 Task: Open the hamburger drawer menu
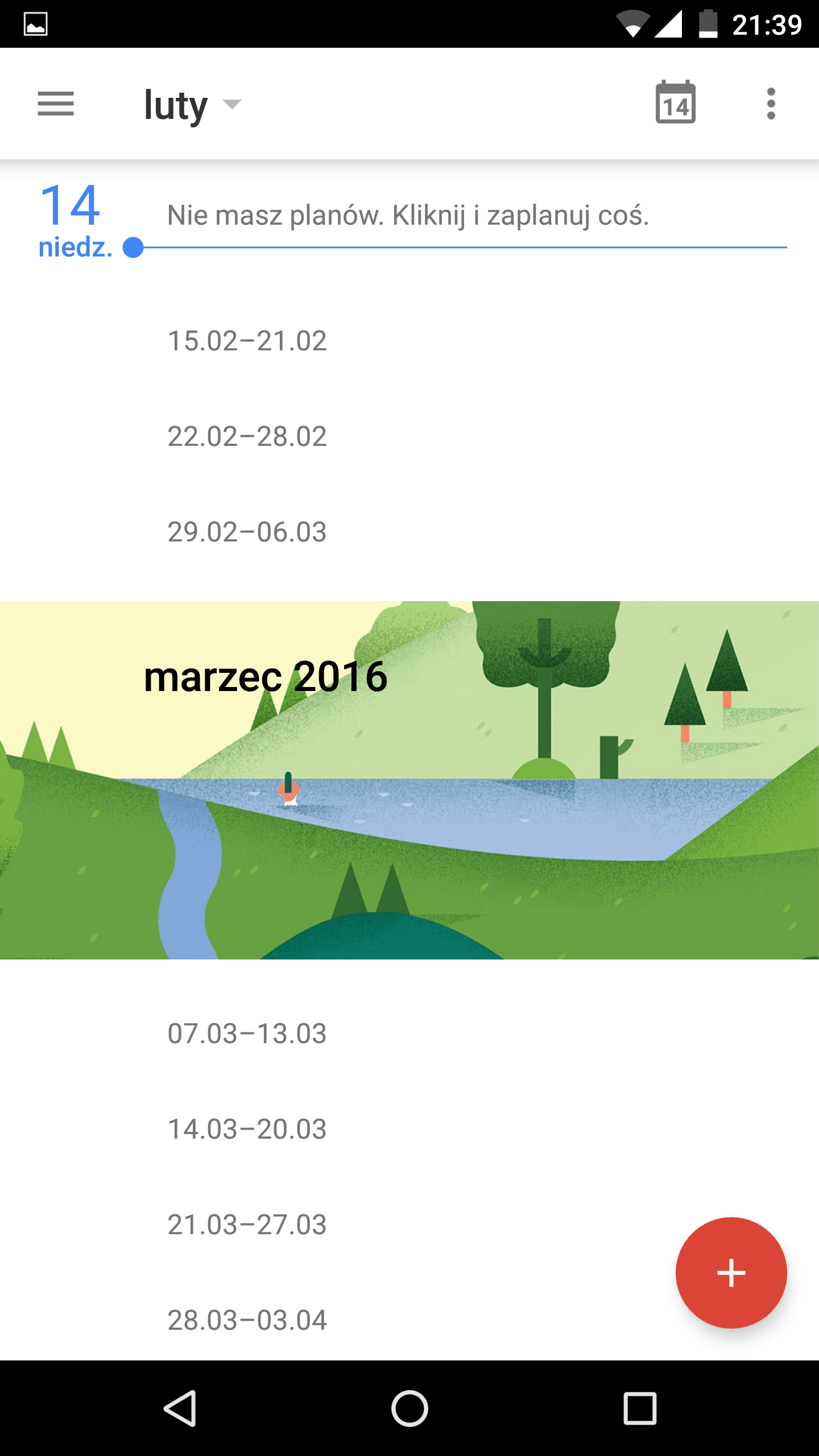tap(56, 104)
